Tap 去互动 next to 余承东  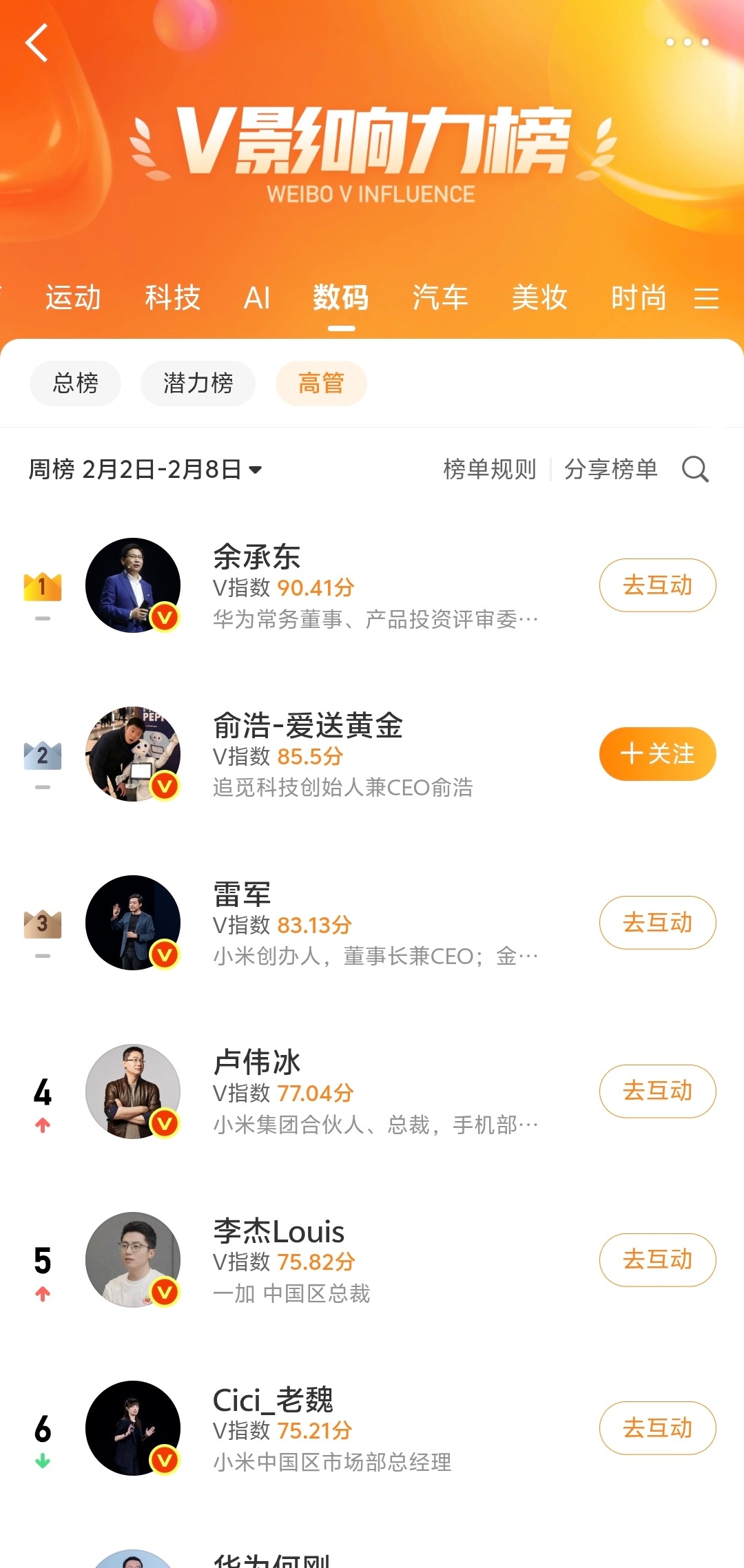click(657, 585)
